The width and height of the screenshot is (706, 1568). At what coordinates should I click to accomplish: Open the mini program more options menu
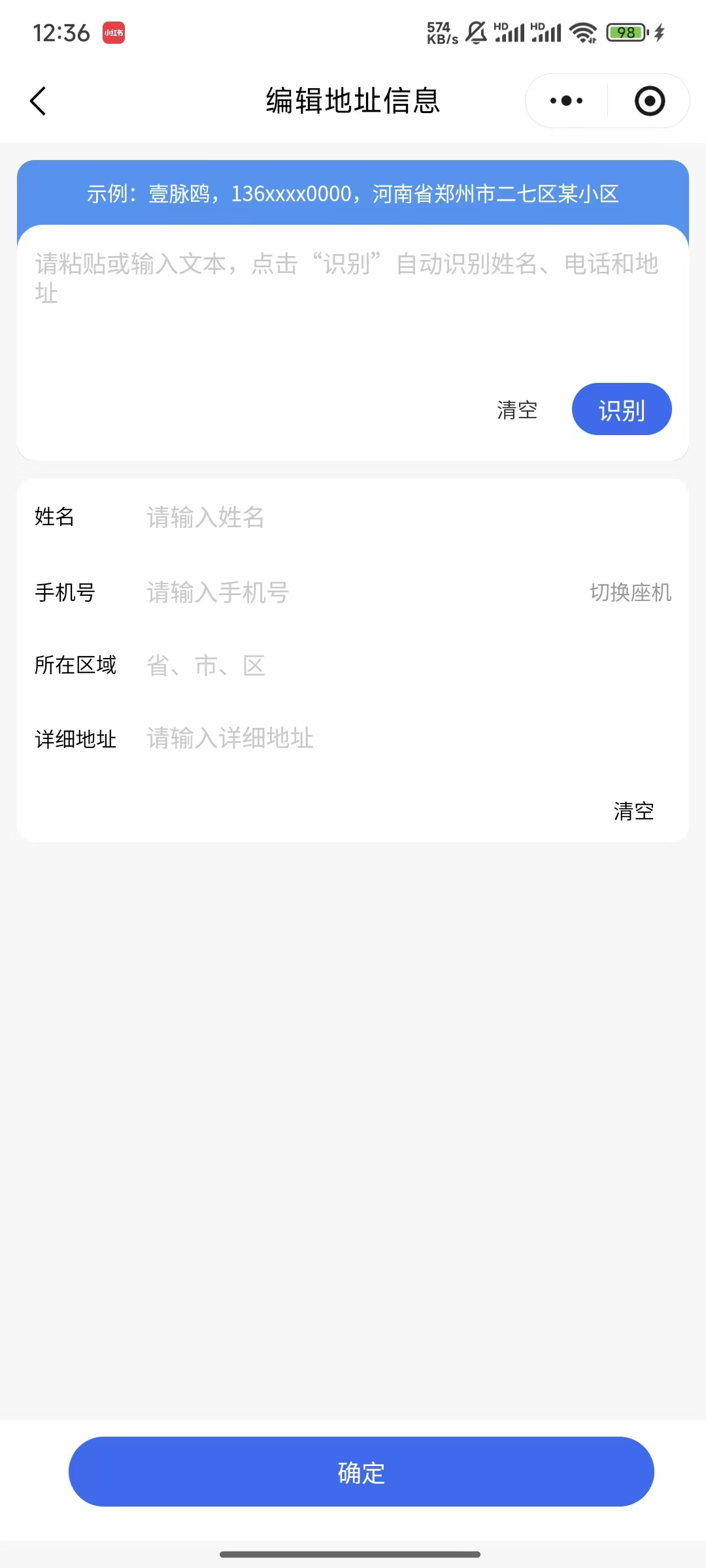566,101
